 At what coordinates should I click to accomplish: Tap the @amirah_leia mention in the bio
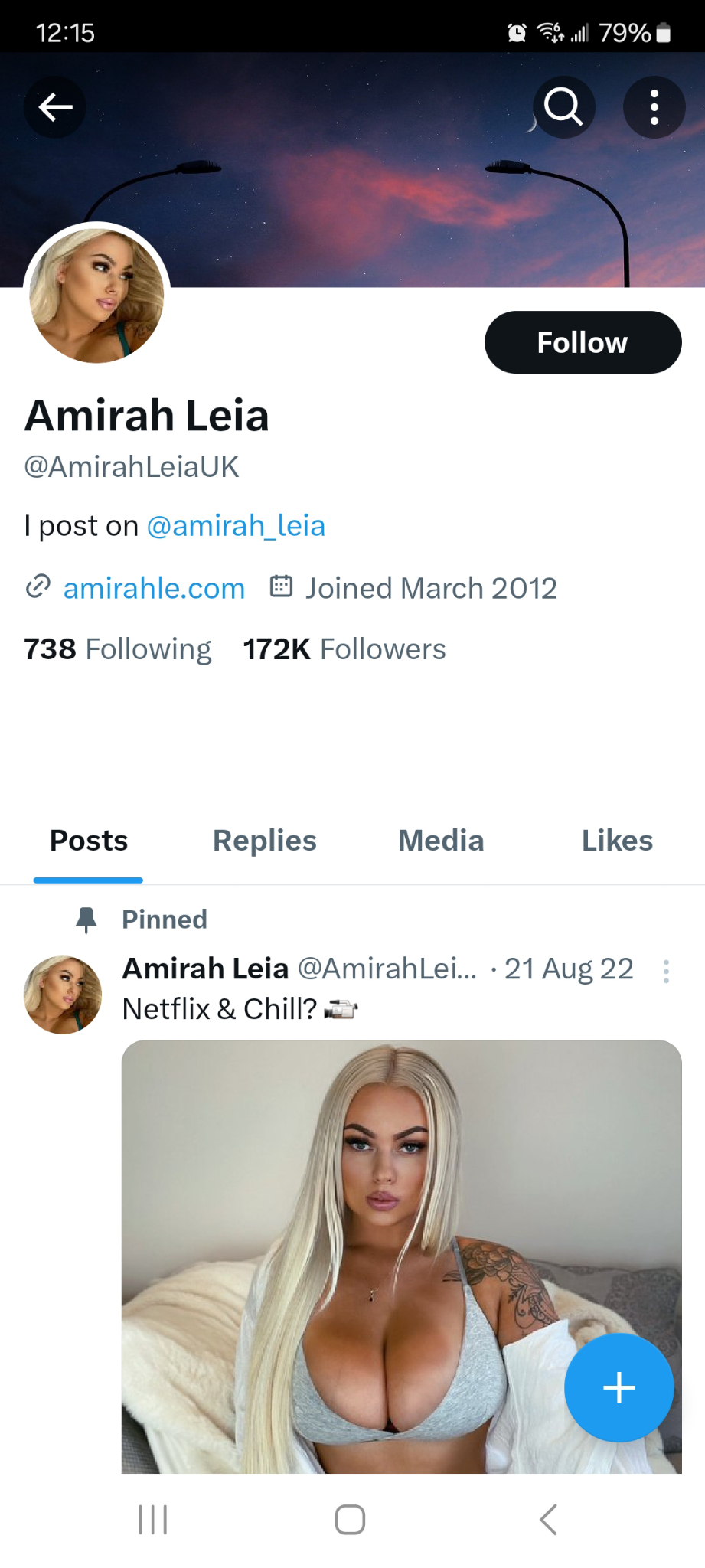(x=236, y=525)
